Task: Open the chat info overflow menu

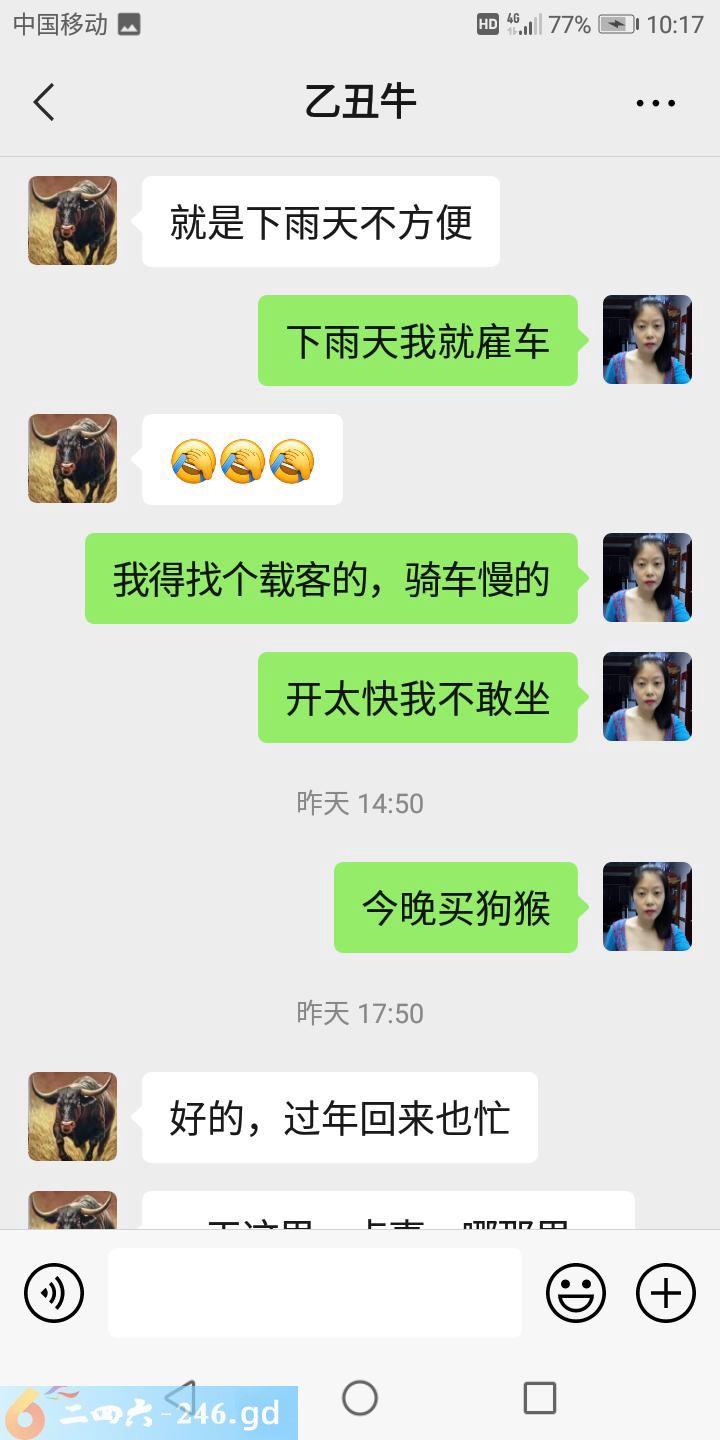Action: point(655,103)
